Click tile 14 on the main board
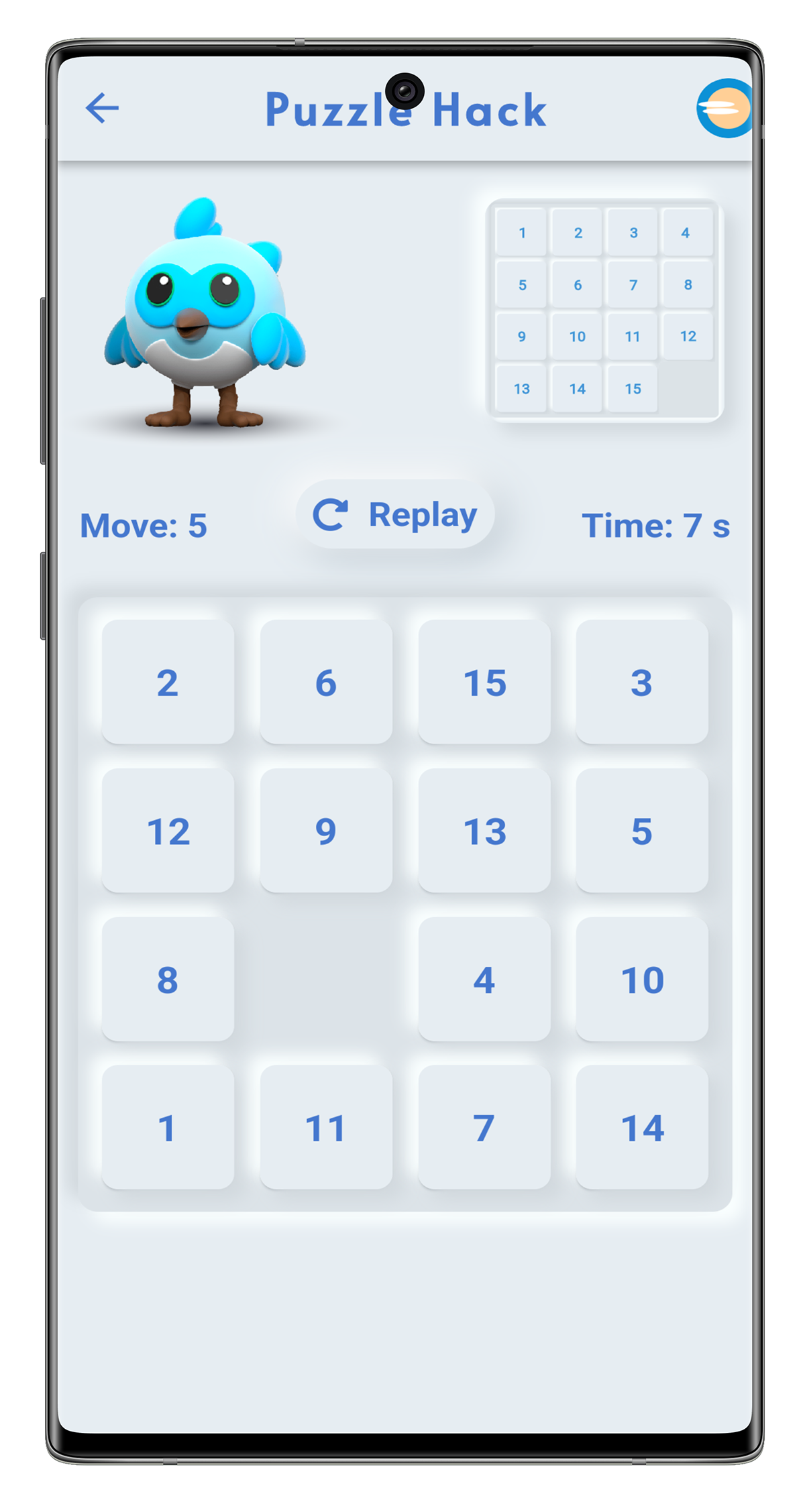The image size is (805, 1512). click(x=641, y=1127)
